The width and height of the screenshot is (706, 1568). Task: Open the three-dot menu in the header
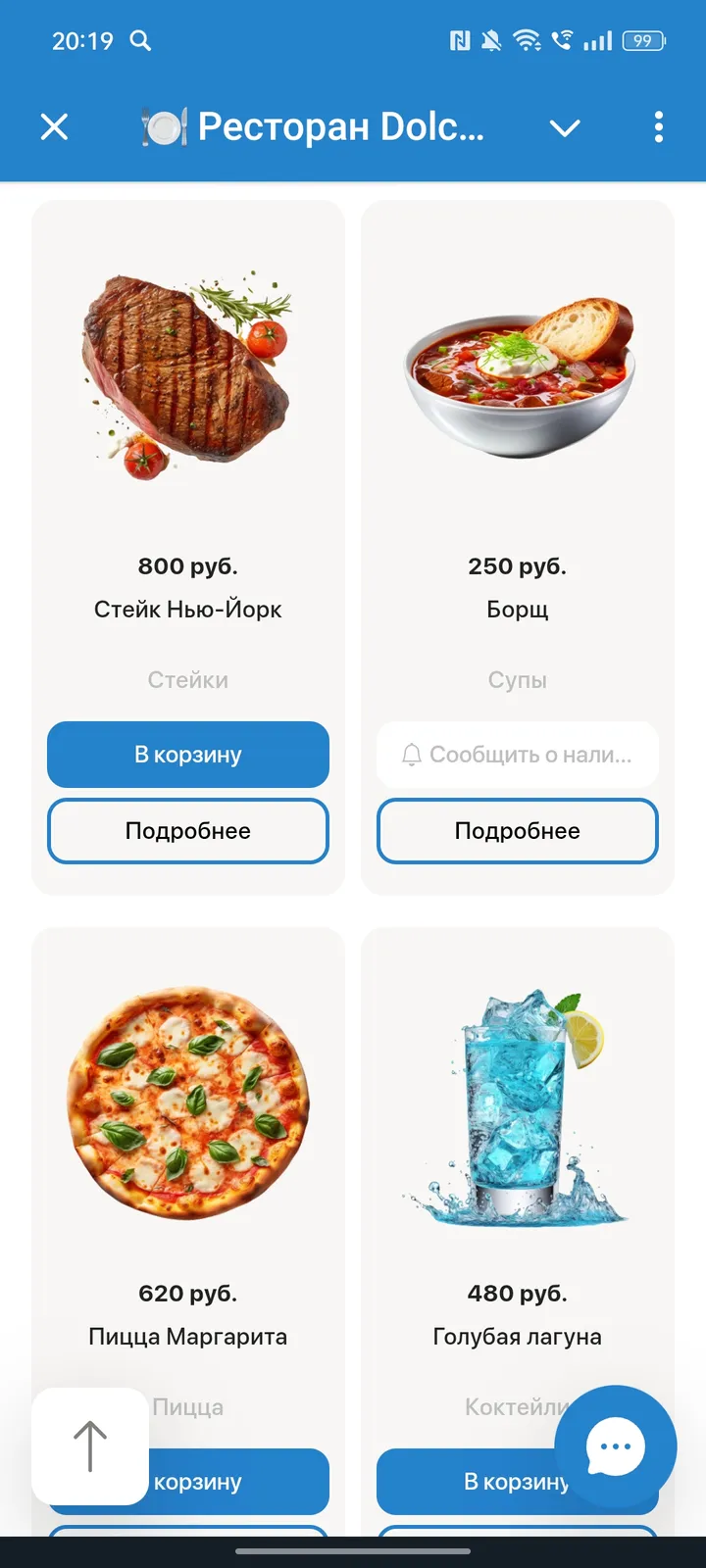tap(658, 127)
